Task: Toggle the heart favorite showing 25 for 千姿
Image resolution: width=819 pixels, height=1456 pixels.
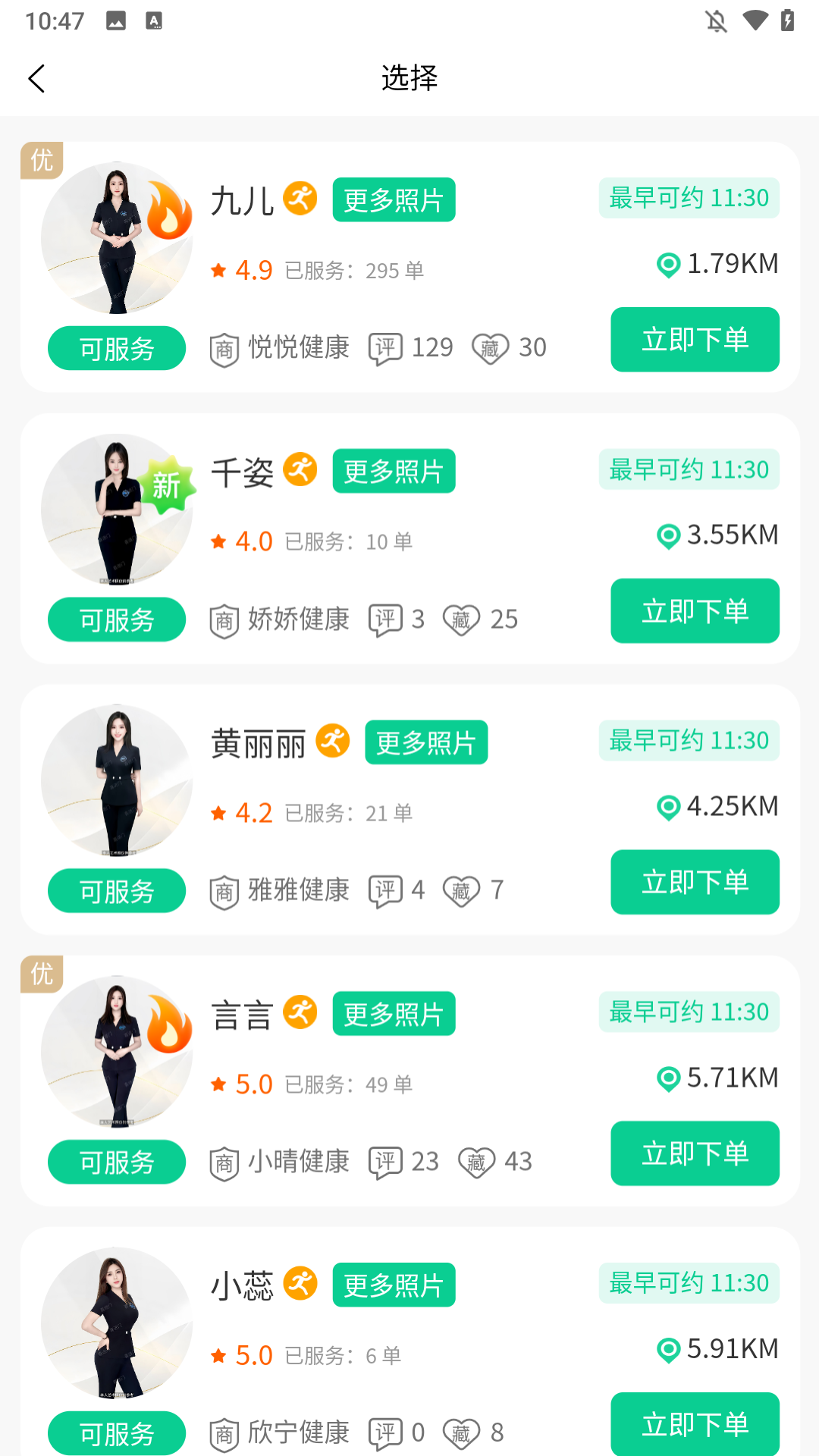Action: pyautogui.click(x=462, y=619)
